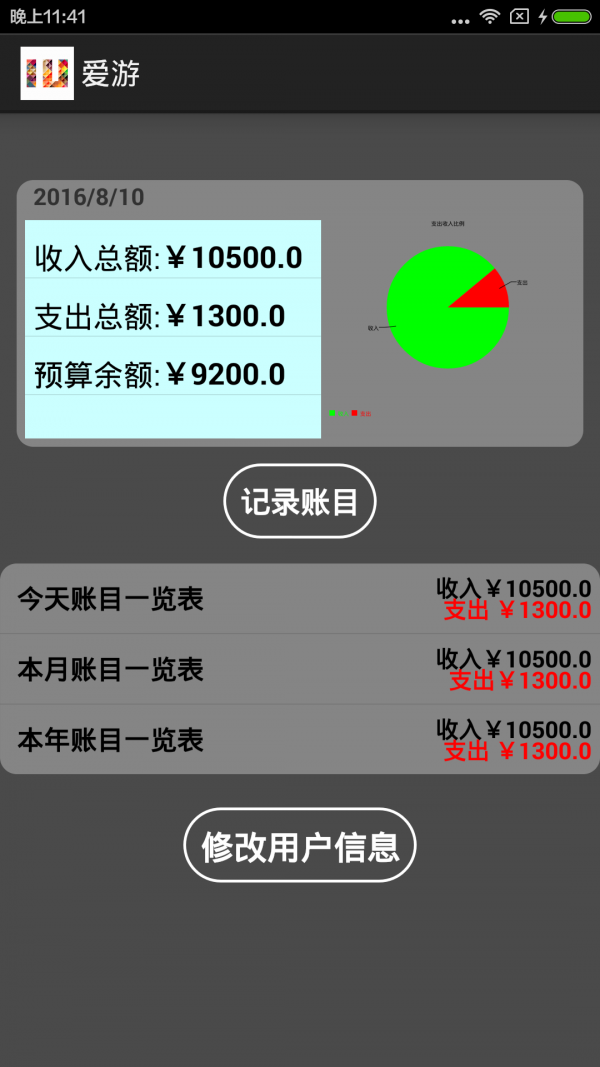The width and height of the screenshot is (600, 1067).
Task: Open 本年账目一览表 row
Action: point(300,739)
